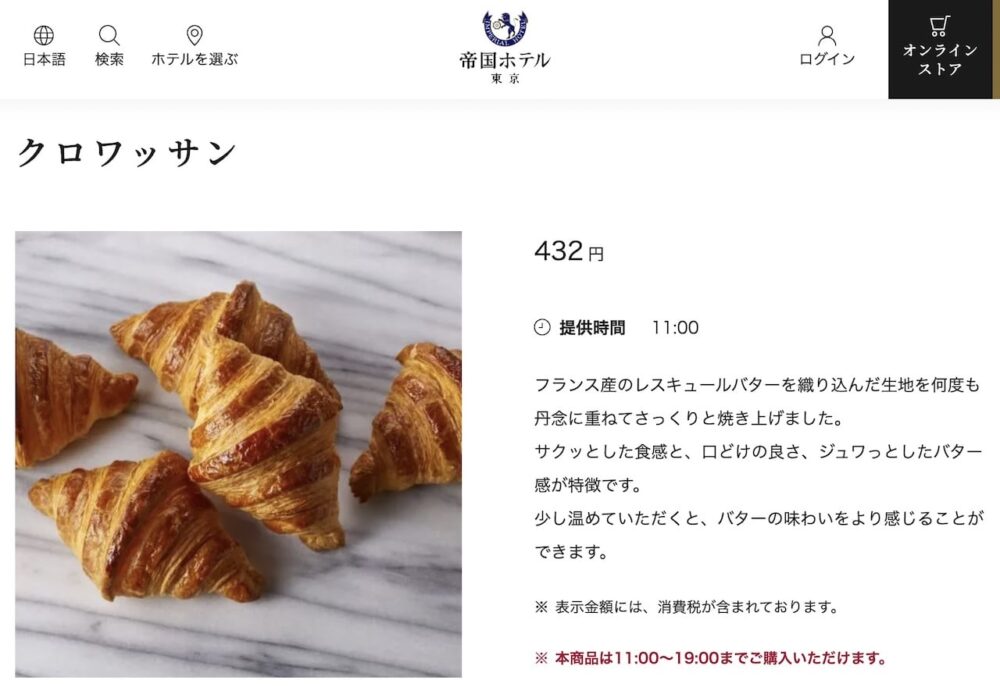Open the オンラインストア cart button
Image resolution: width=1000 pixels, height=698 pixels.
[x=939, y=49]
